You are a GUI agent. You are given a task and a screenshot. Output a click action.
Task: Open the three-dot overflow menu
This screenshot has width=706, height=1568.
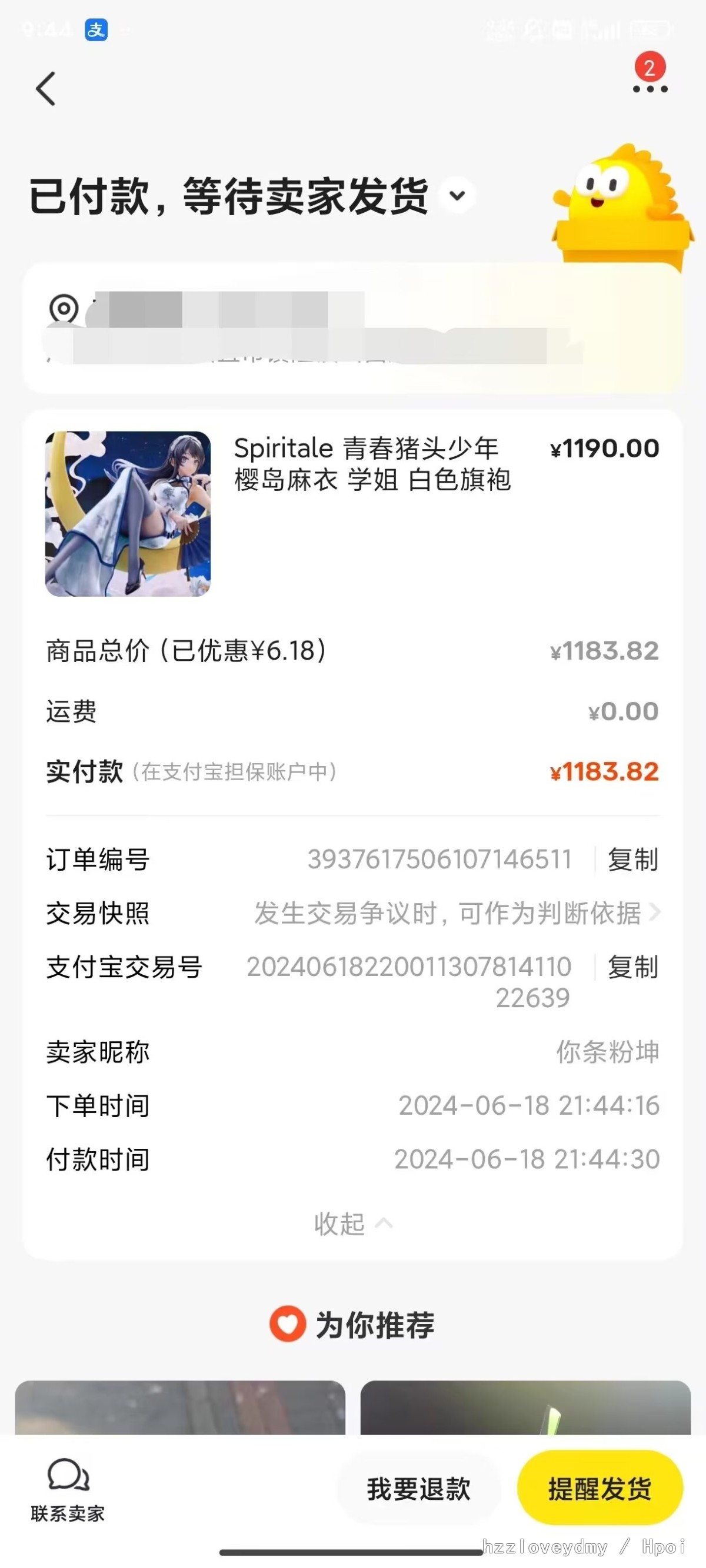650,89
